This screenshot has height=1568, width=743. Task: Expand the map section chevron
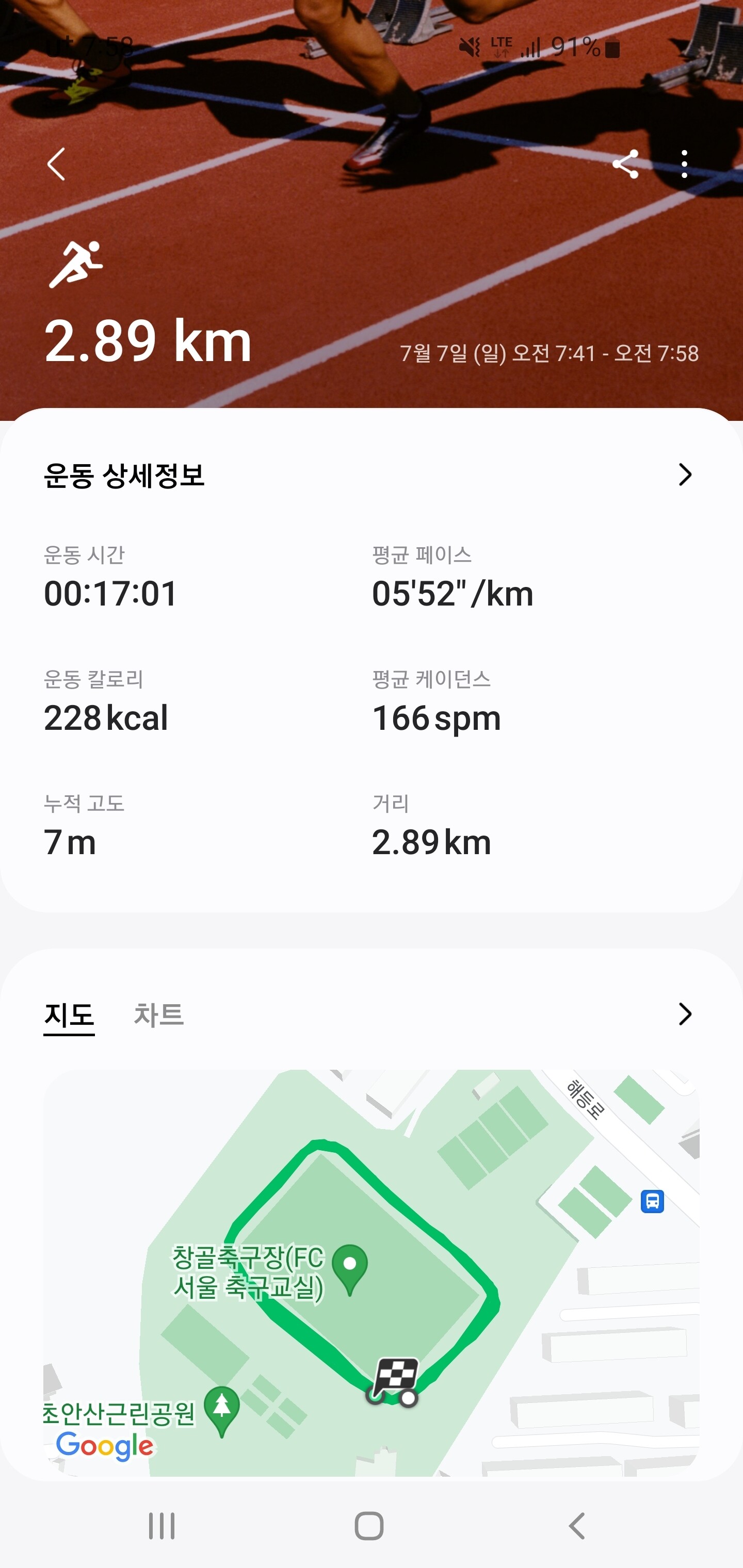pos(685,1014)
